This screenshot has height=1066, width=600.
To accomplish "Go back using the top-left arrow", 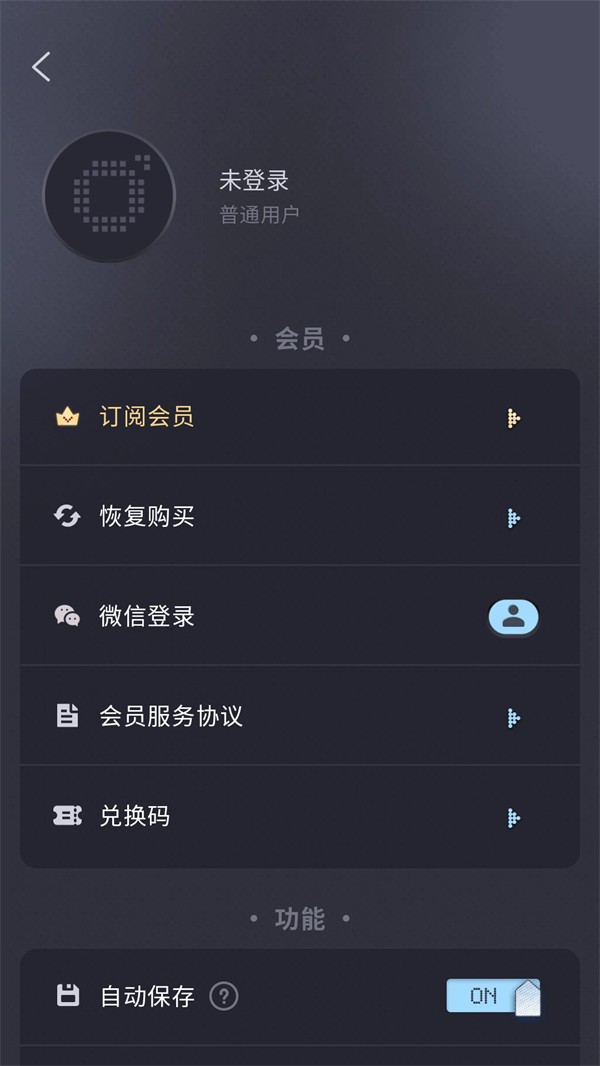I will [41, 67].
